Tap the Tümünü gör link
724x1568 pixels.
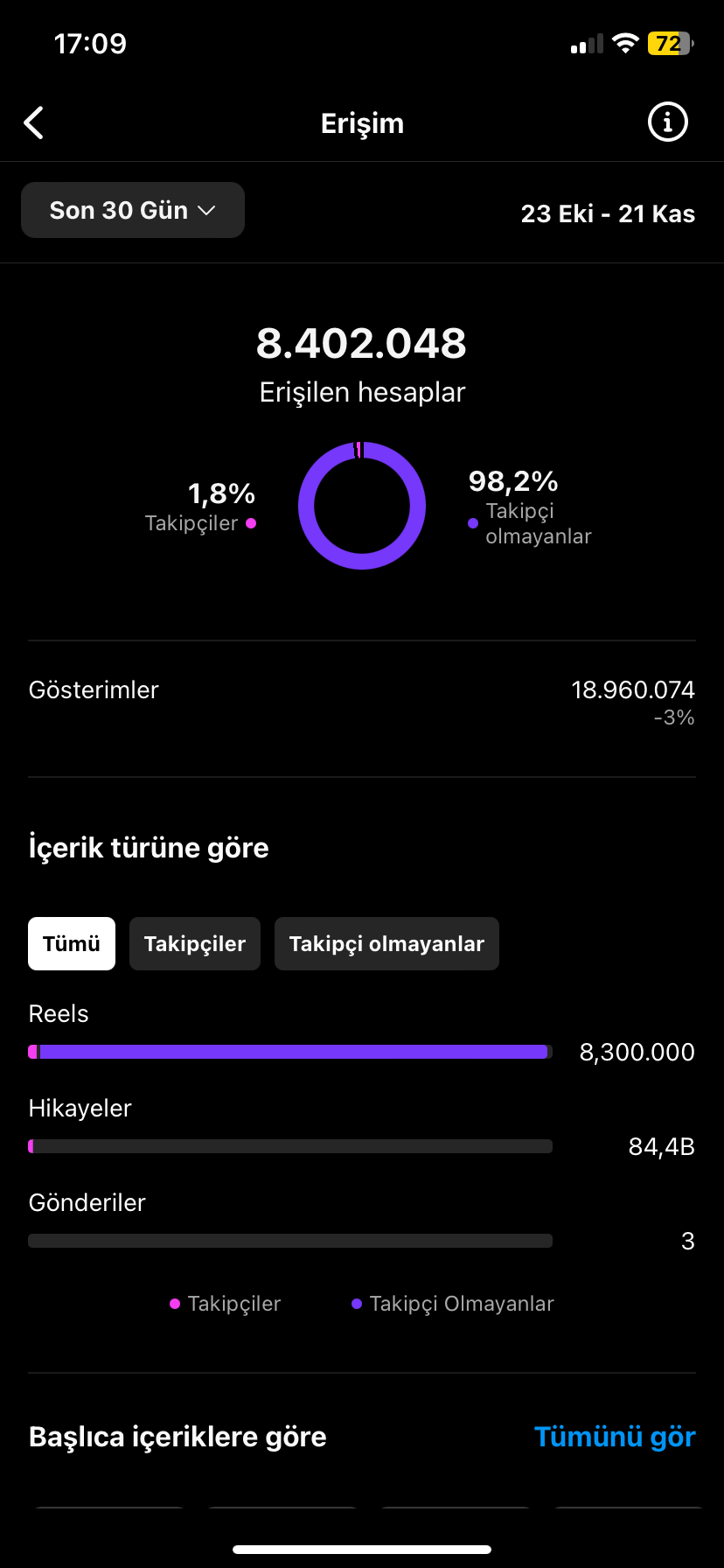click(614, 1437)
